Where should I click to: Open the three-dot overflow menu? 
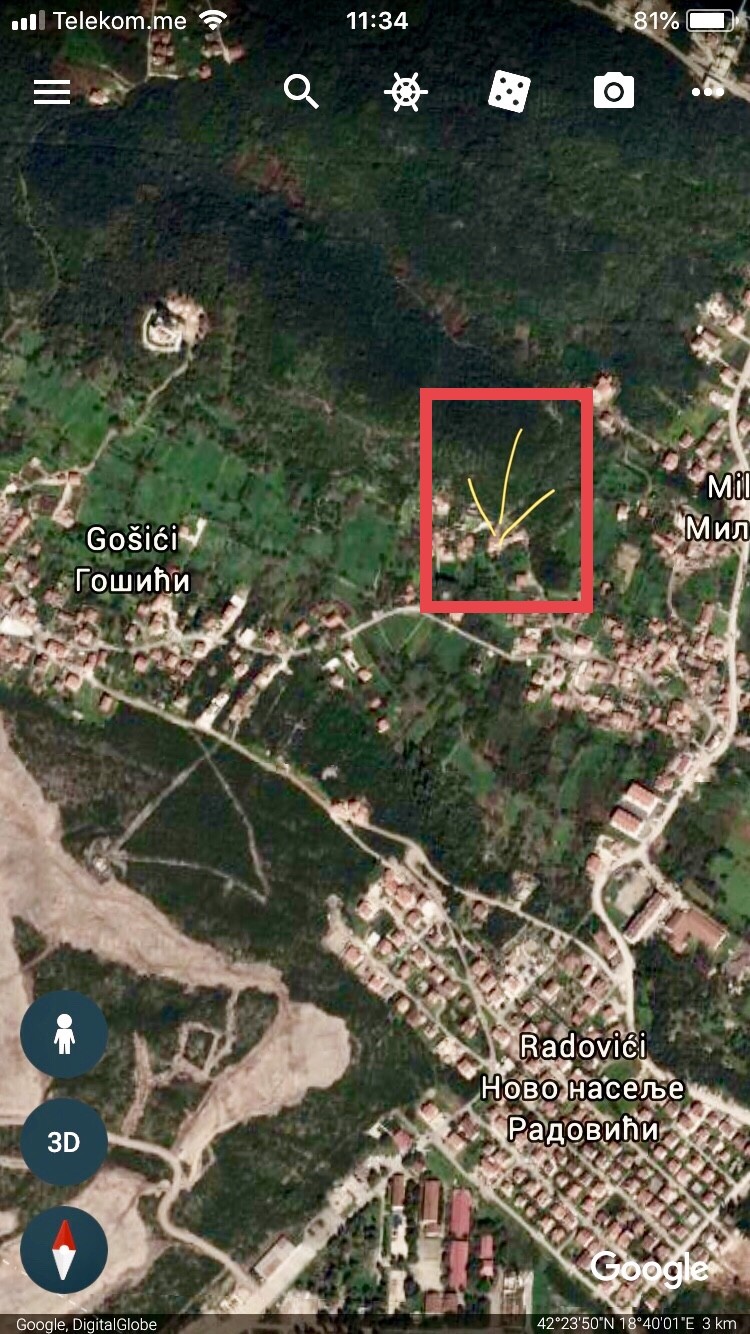point(707,92)
